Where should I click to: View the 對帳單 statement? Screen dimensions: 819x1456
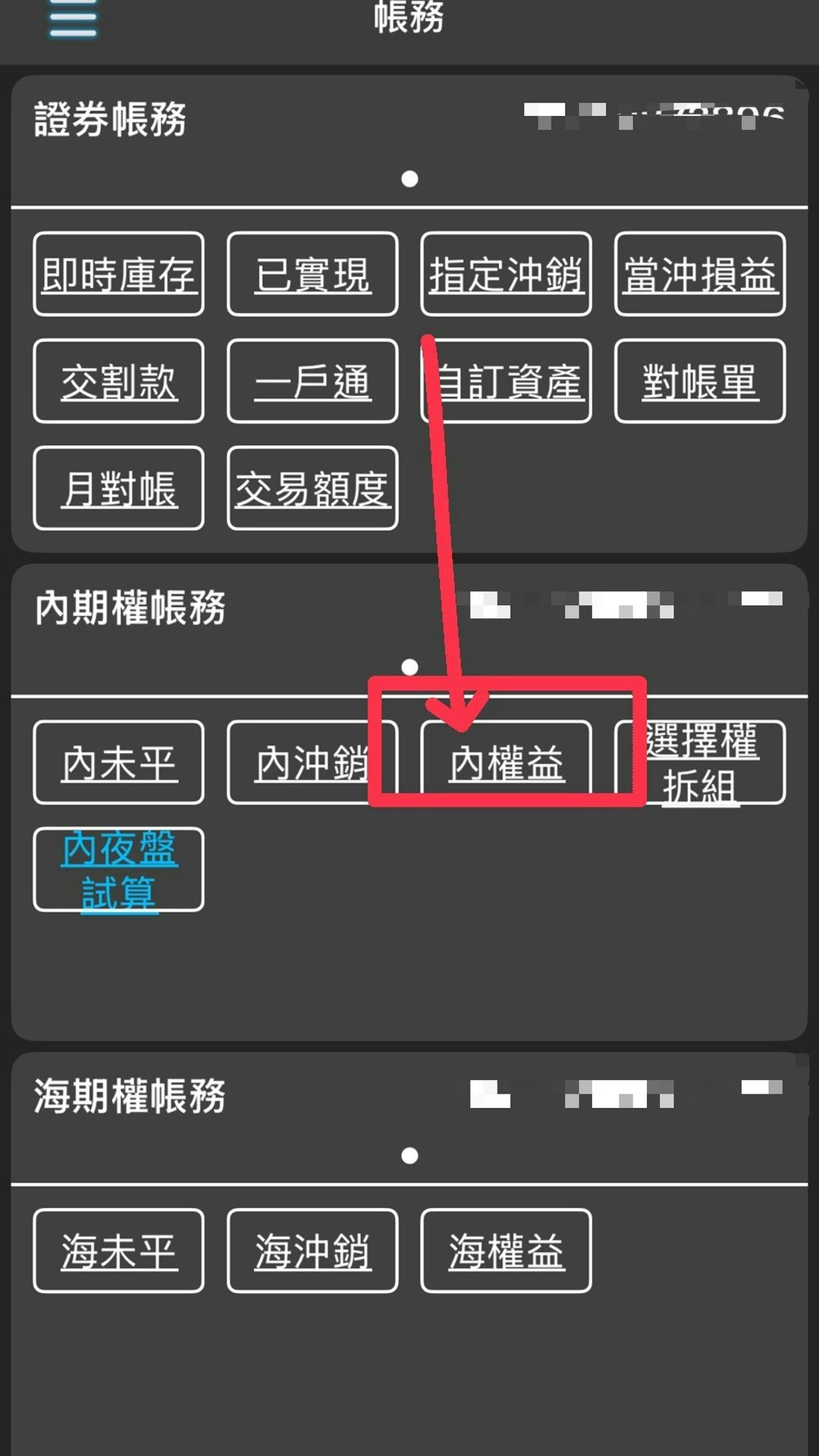(x=700, y=381)
